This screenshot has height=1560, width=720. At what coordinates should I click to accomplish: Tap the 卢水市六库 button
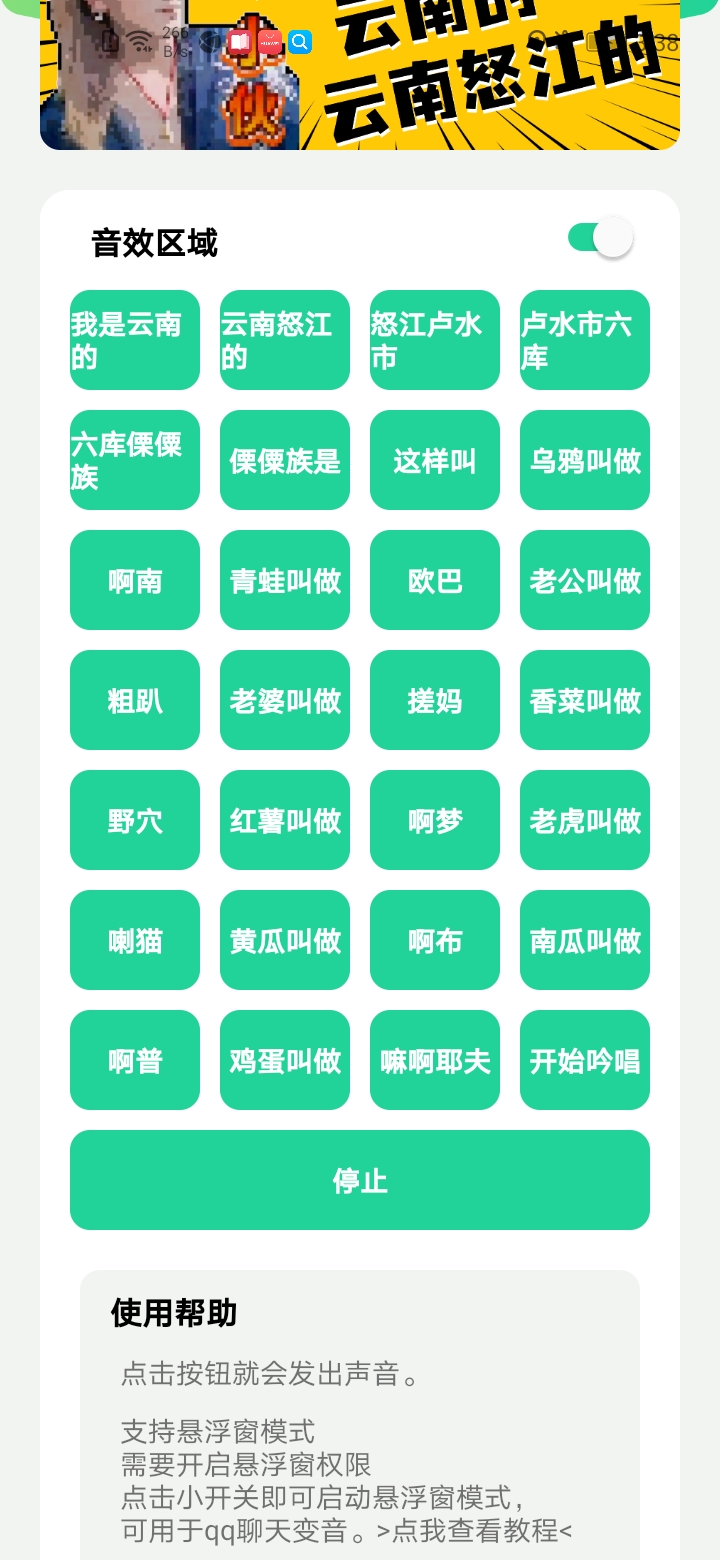point(585,340)
